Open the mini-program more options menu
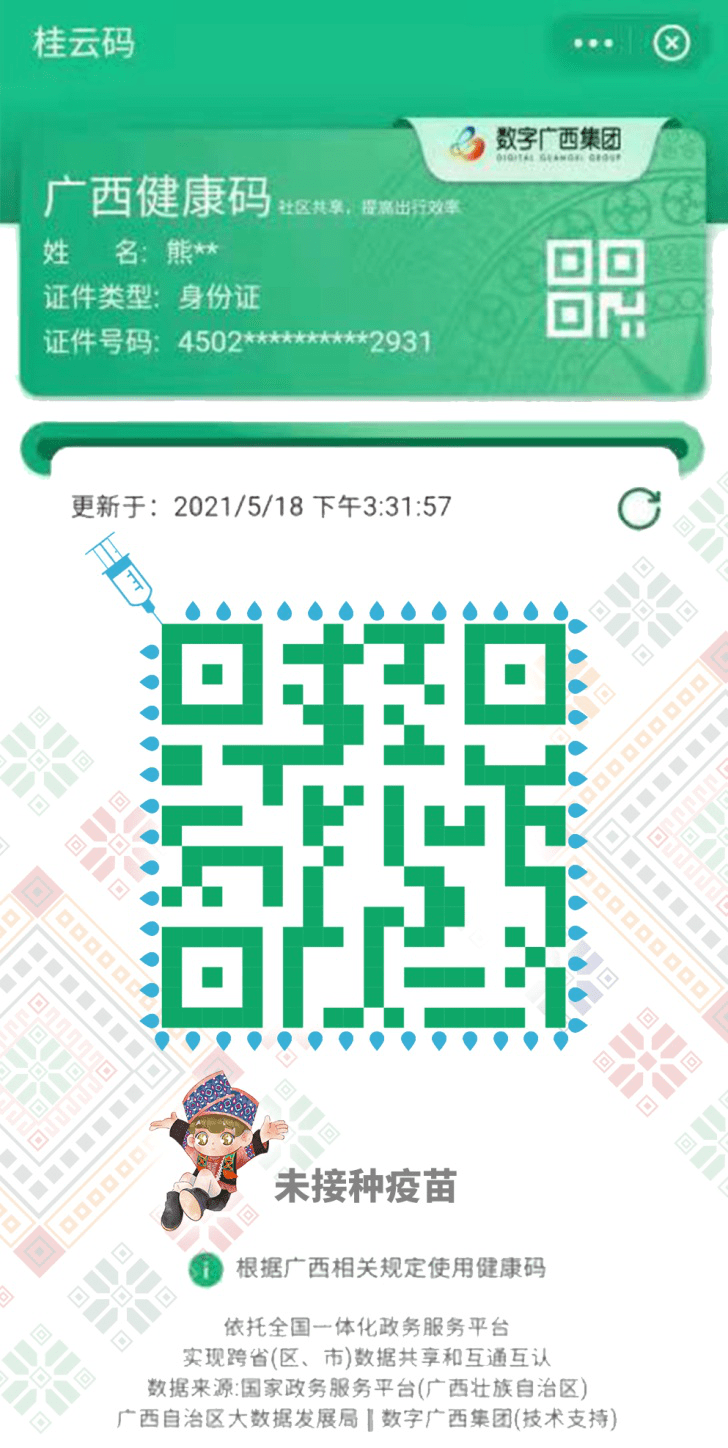 [x=593, y=42]
